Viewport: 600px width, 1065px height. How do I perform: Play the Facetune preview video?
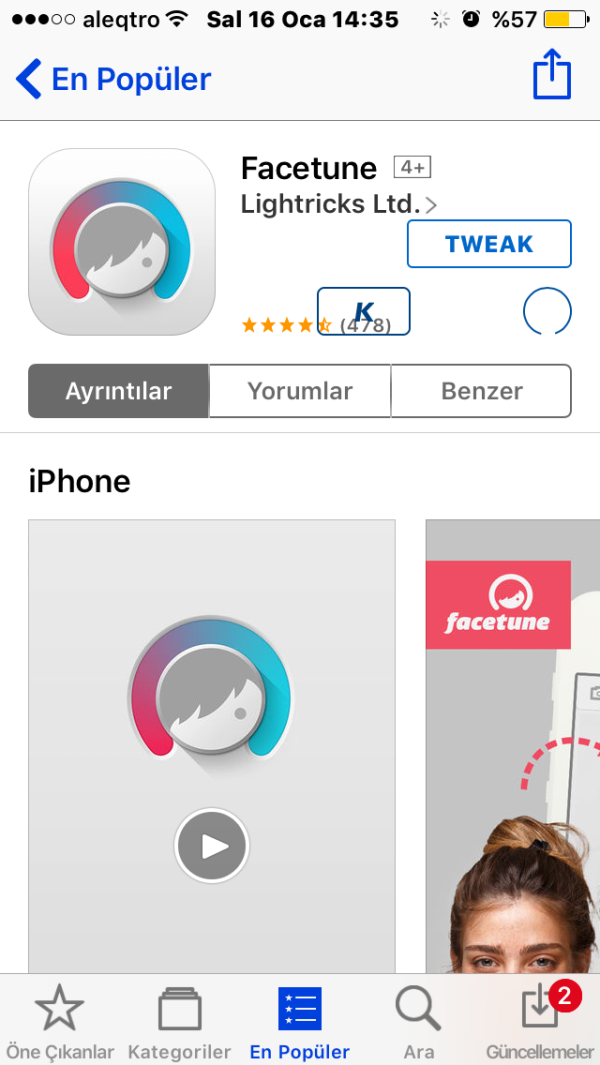[x=212, y=846]
